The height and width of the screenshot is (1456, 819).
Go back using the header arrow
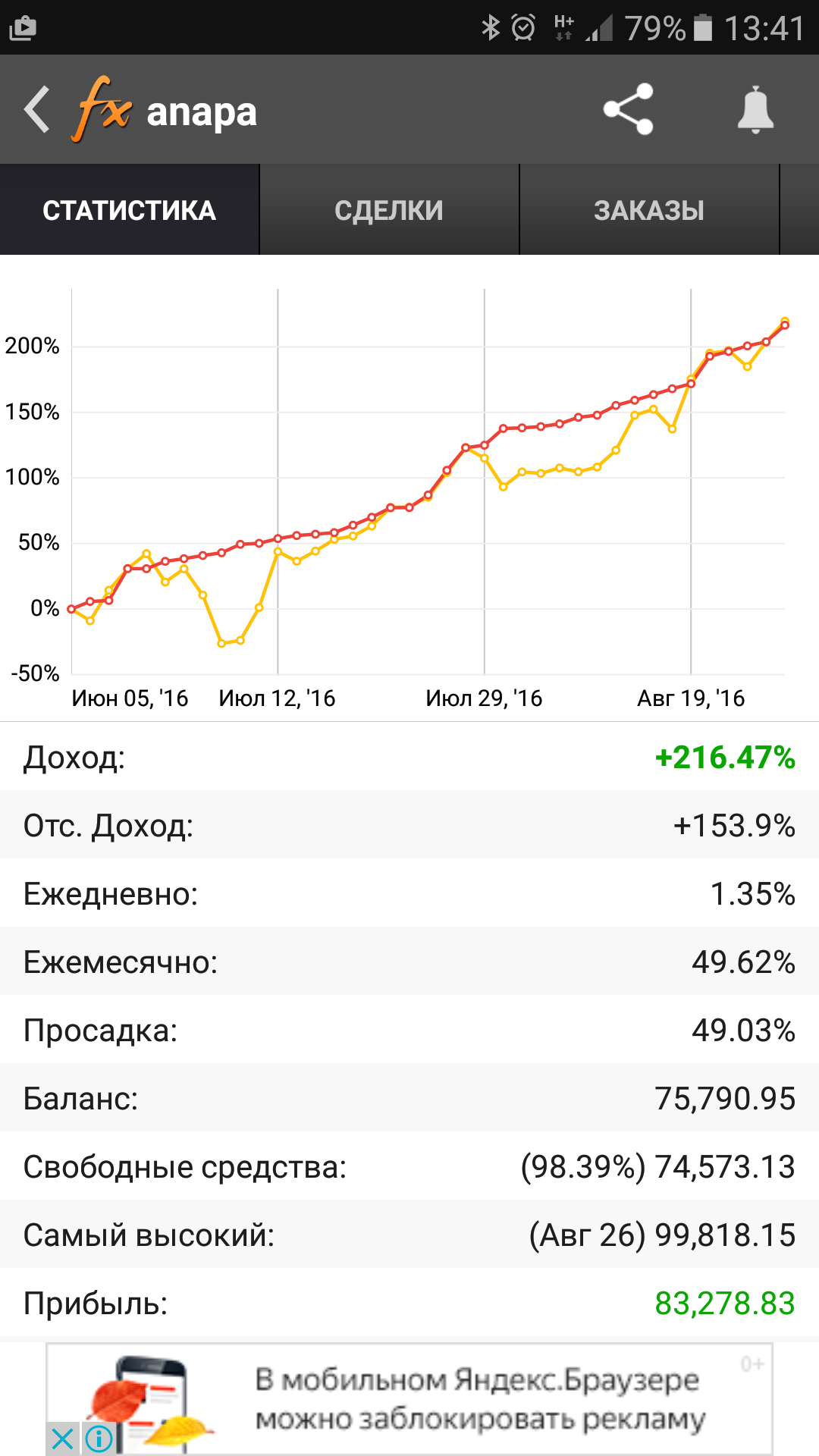point(37,110)
